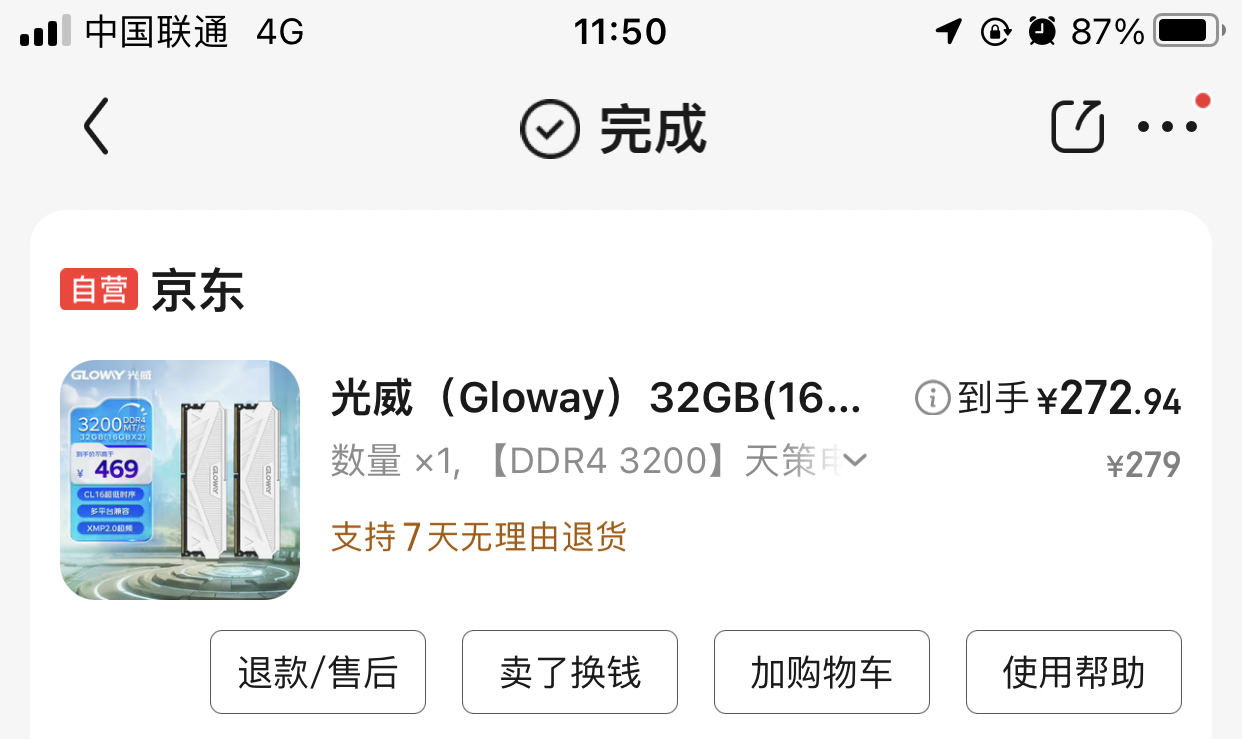The height and width of the screenshot is (739, 1242).
Task: Share this order via share icon
Action: [1077, 127]
